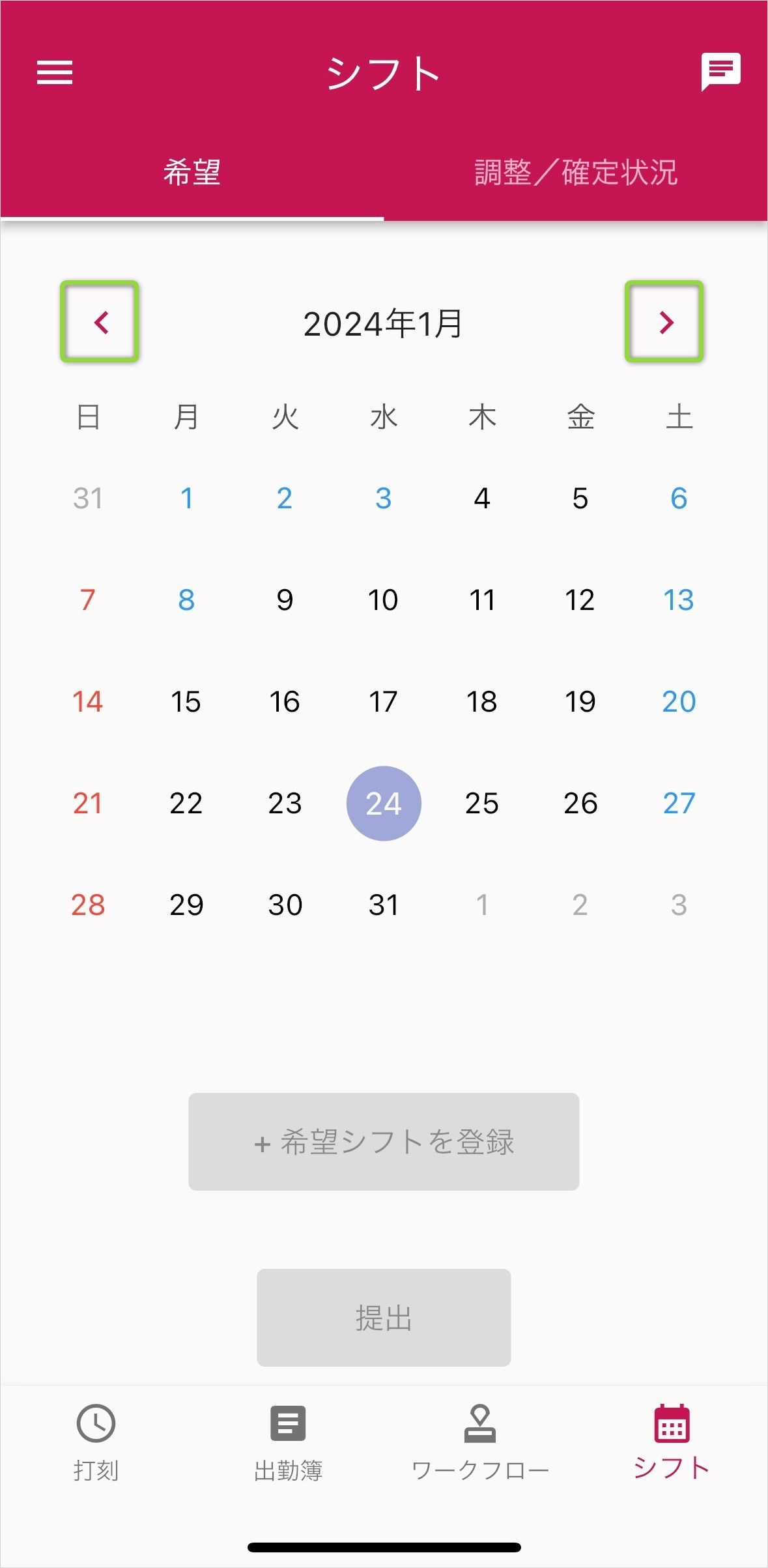Open the hamburger menu
This screenshot has height=1568, width=768.
55,72
